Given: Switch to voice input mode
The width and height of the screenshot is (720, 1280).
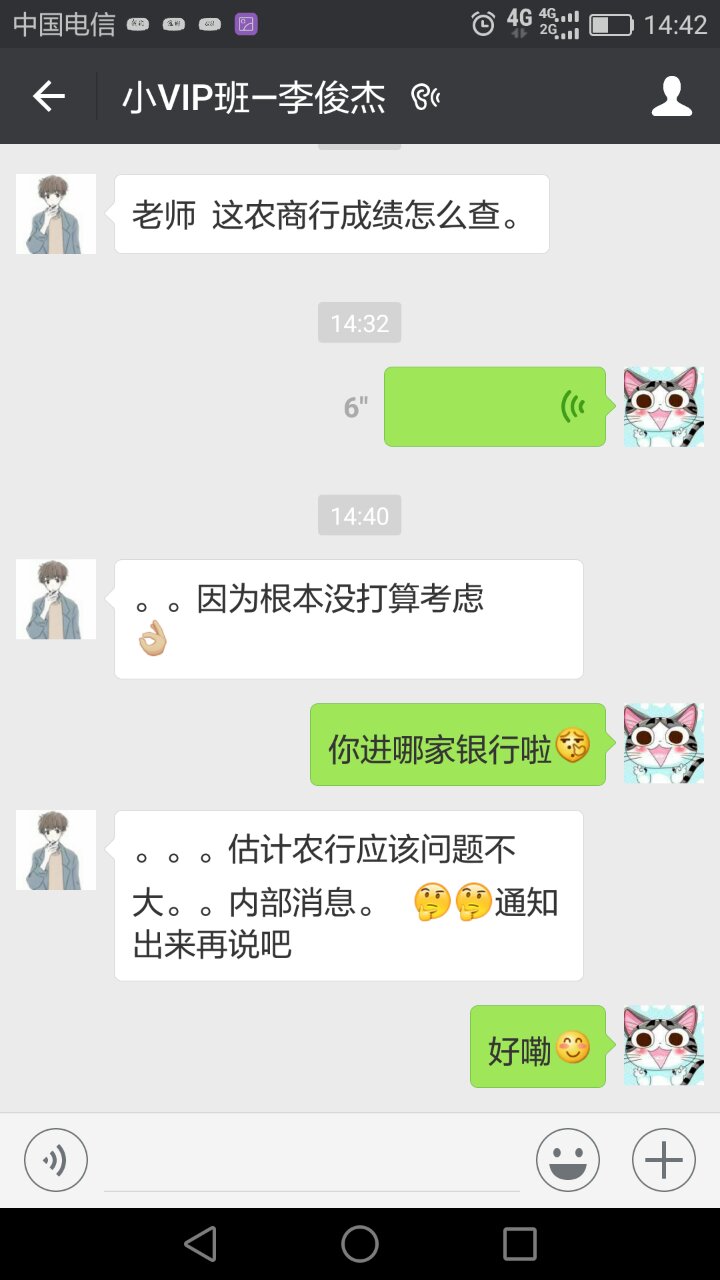Looking at the screenshot, I should point(56,1160).
